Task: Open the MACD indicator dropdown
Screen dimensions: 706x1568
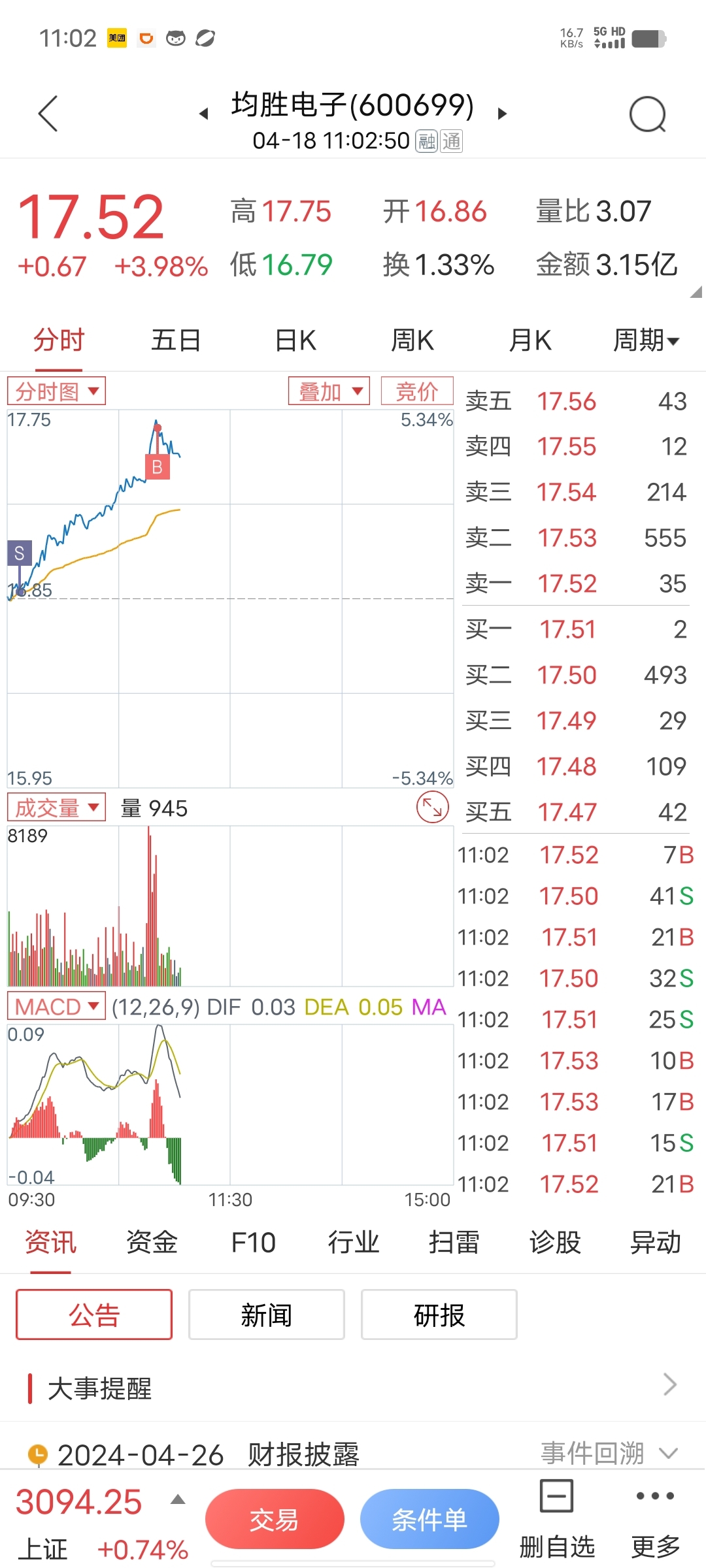Action: (56, 1006)
